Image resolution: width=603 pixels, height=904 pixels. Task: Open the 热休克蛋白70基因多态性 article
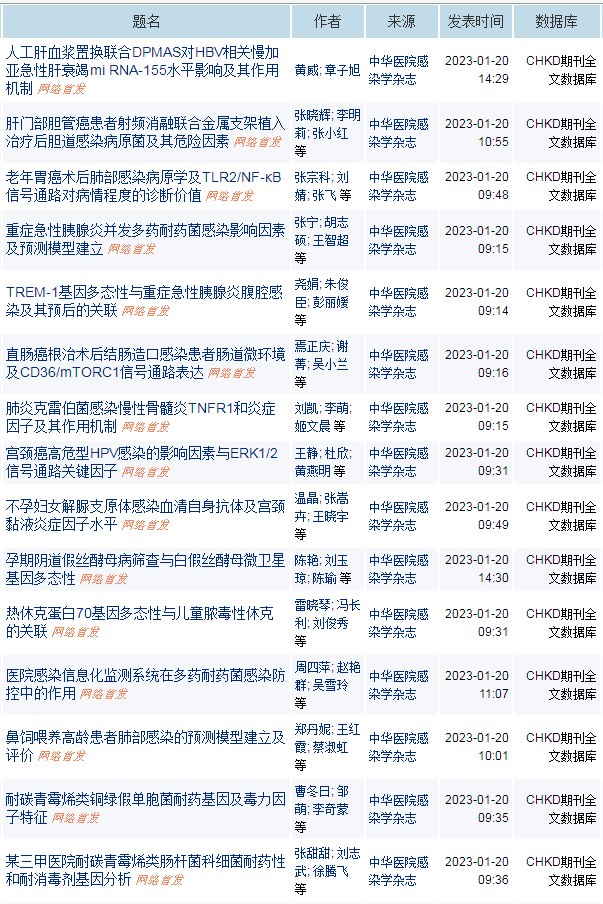coord(139,613)
